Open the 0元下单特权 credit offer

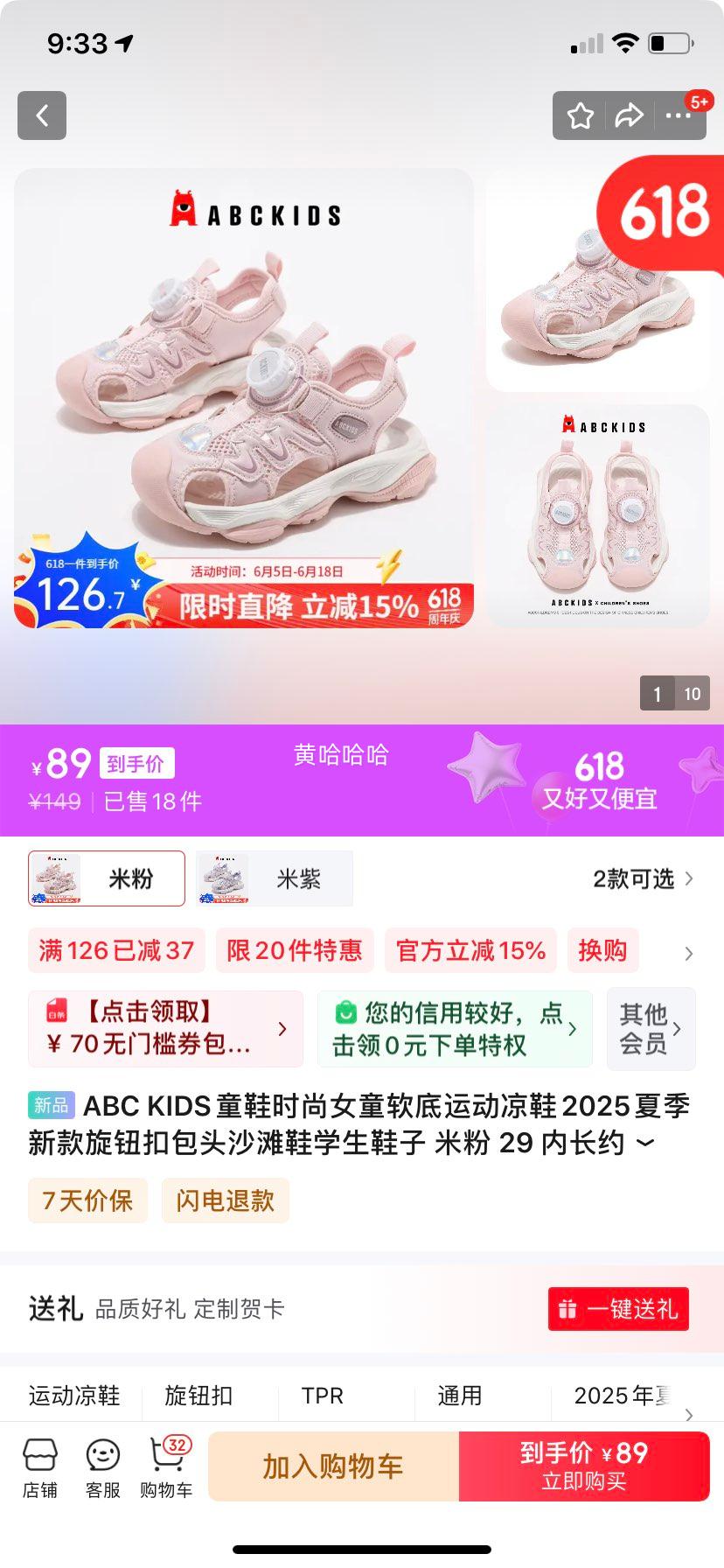455,1029
